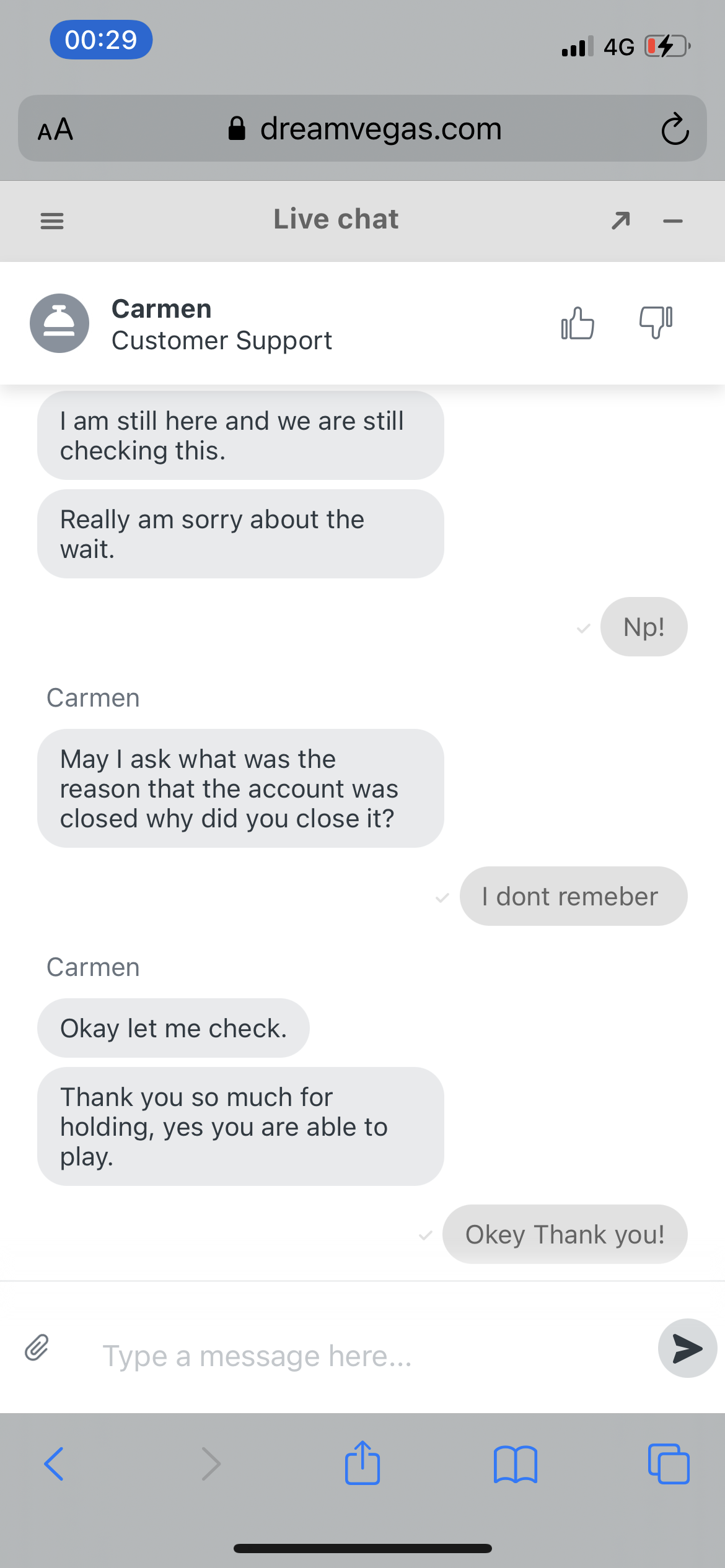Send the chat message
This screenshot has height=1568, width=725.
(687, 1348)
